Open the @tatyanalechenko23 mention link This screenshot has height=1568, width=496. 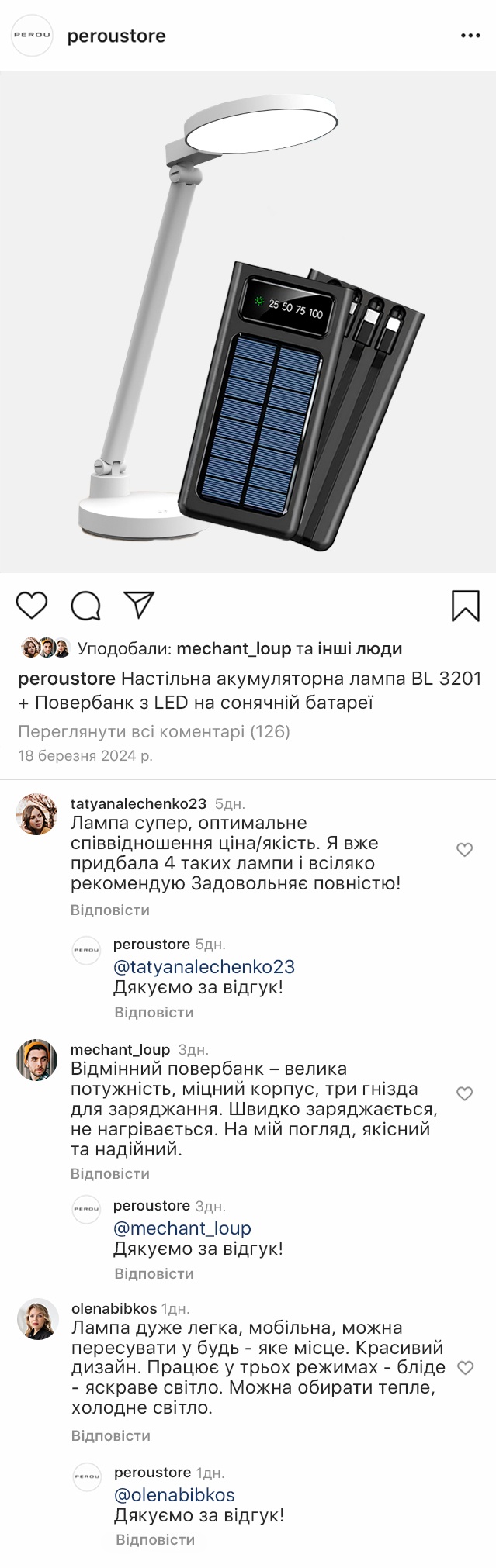click(204, 967)
